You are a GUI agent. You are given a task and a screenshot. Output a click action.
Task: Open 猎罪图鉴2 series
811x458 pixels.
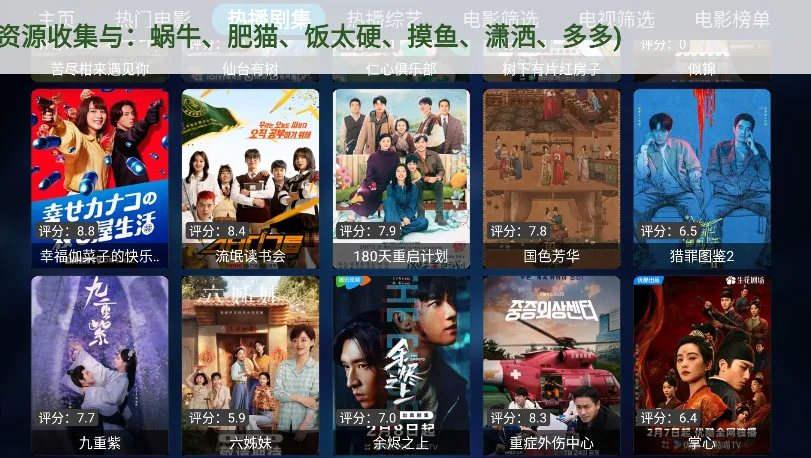pos(702,178)
